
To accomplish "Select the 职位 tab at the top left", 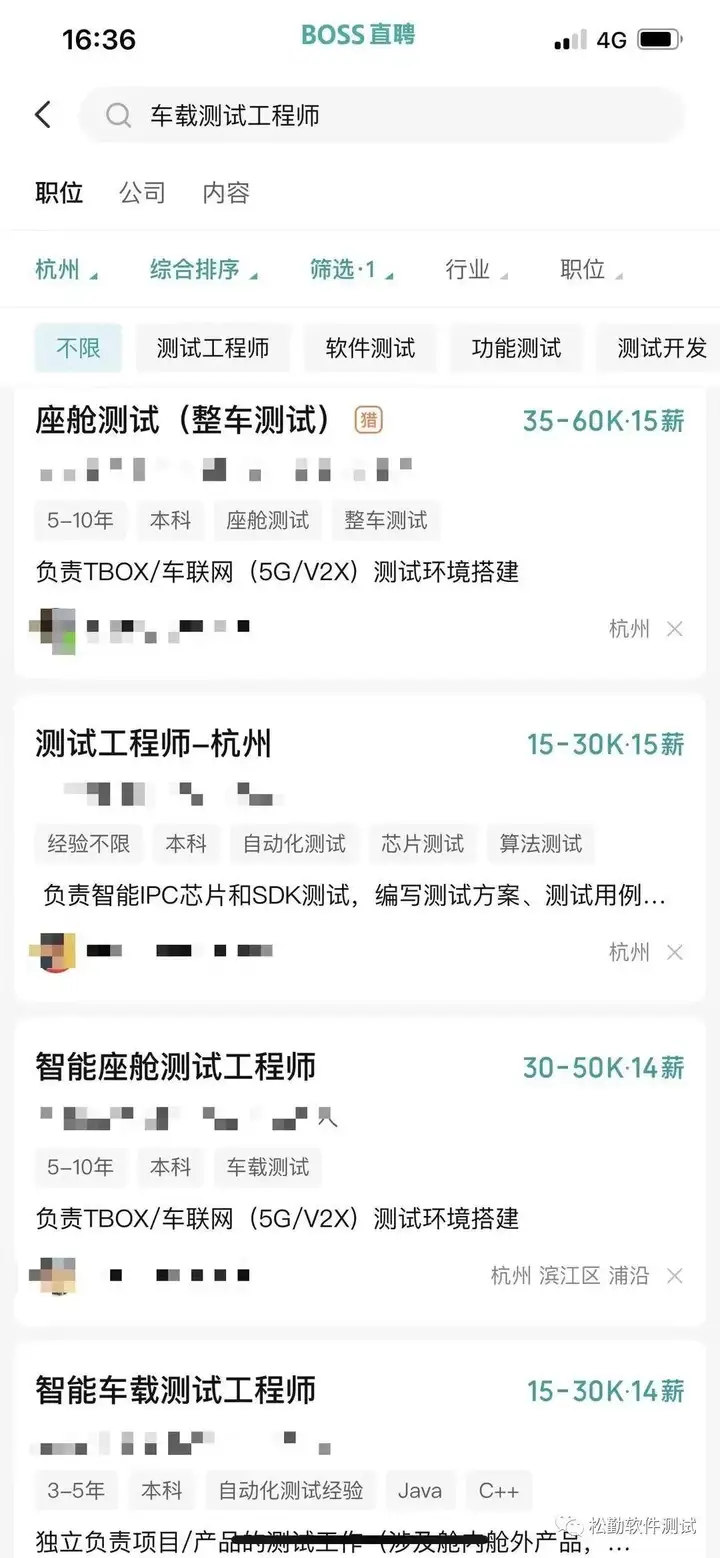I will pos(59,192).
